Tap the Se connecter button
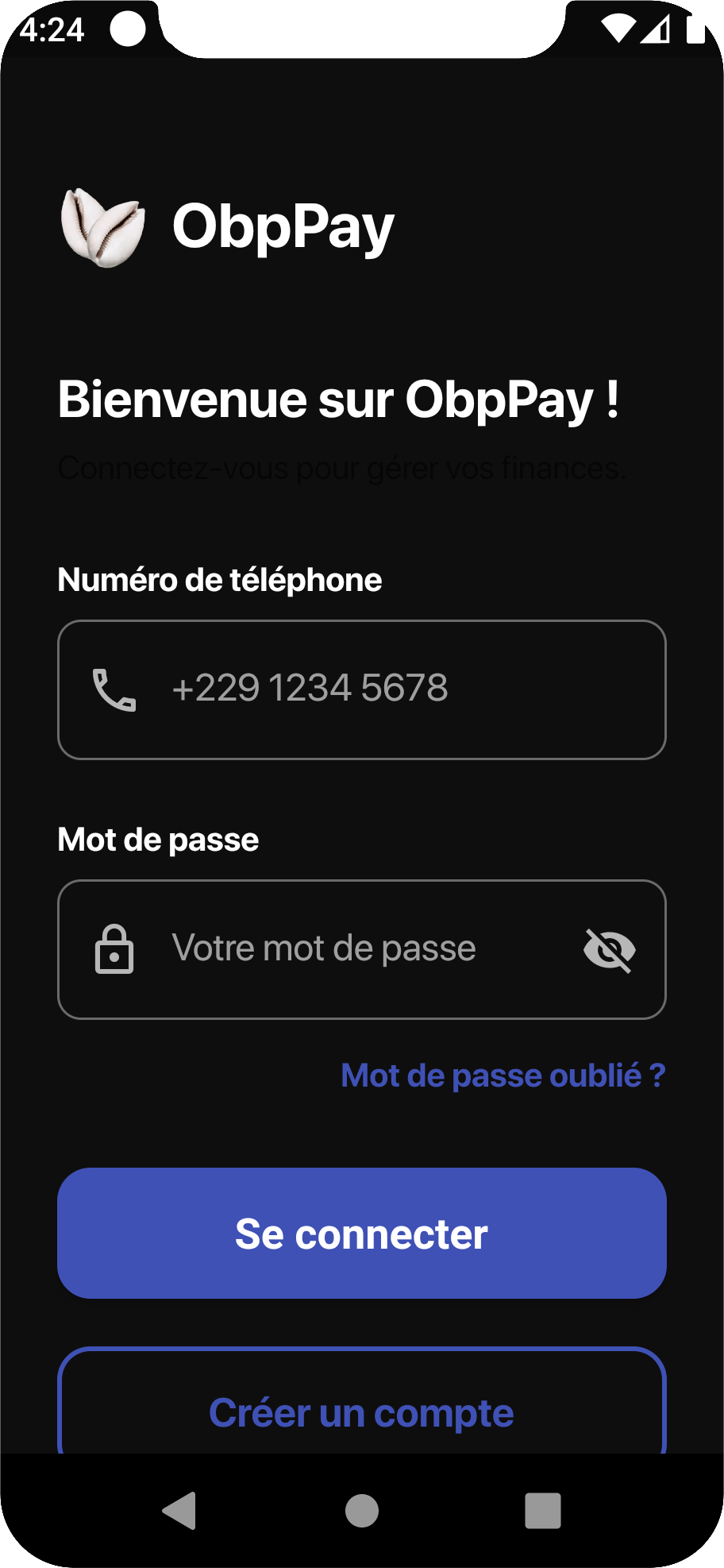Screen dimensions: 724x1568 tap(361, 1233)
